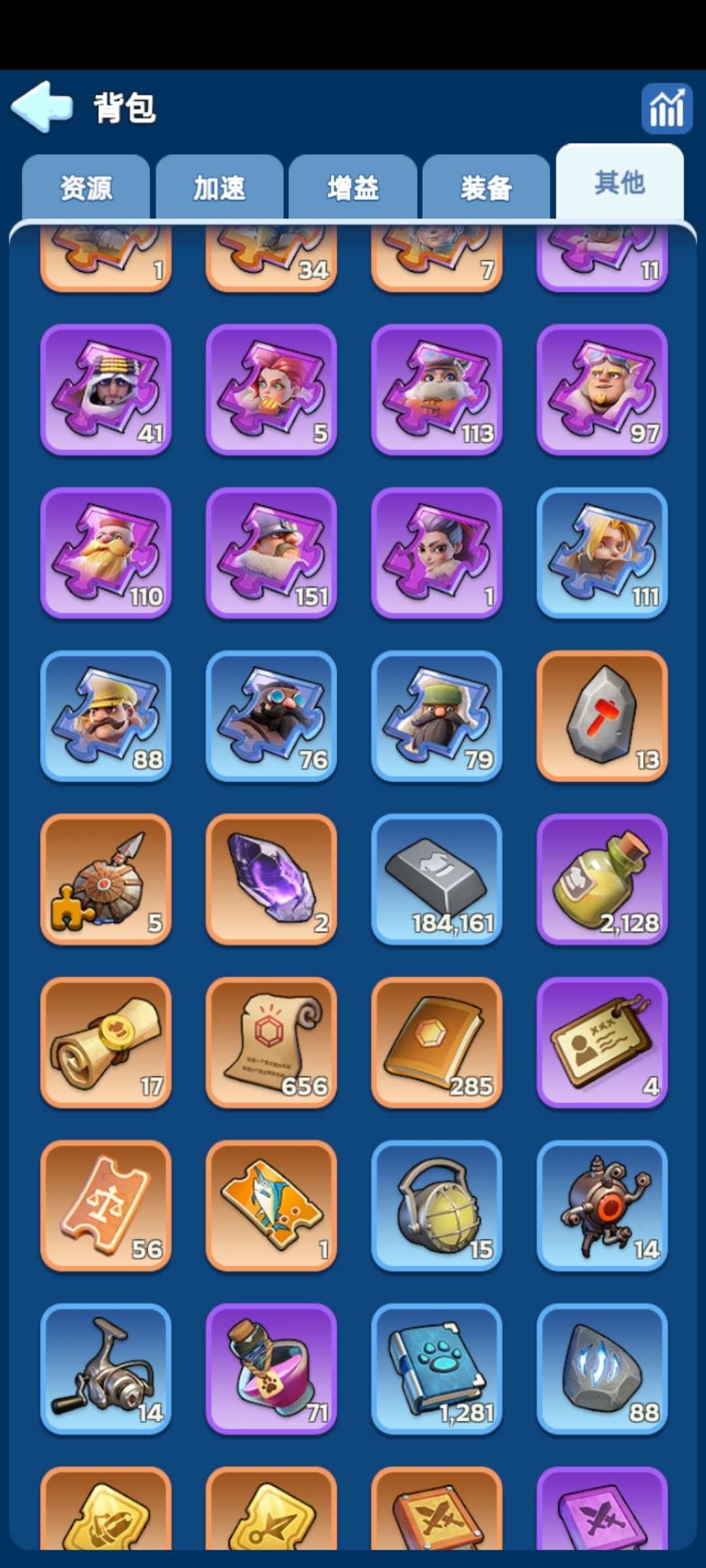Open the scroll item with 656

pyautogui.click(x=271, y=1042)
